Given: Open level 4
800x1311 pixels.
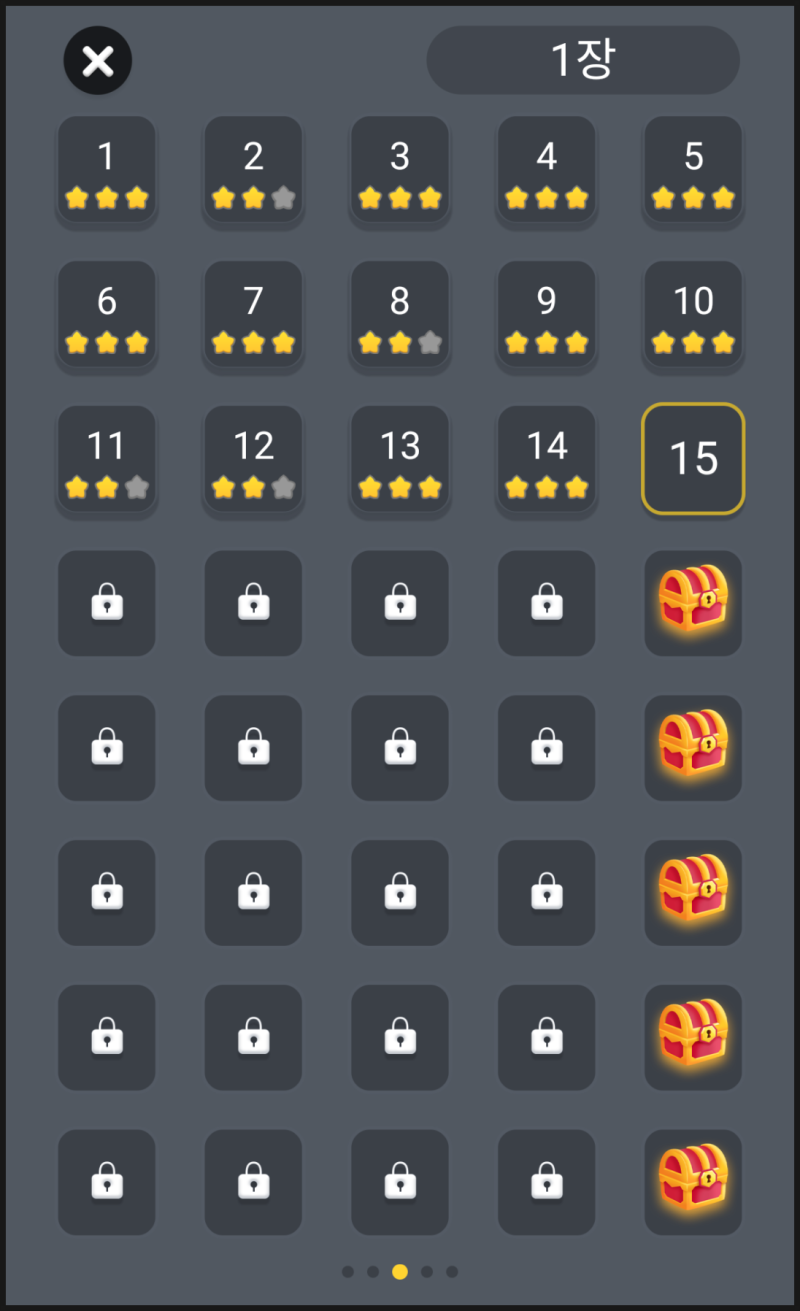Looking at the screenshot, I should (x=546, y=170).
